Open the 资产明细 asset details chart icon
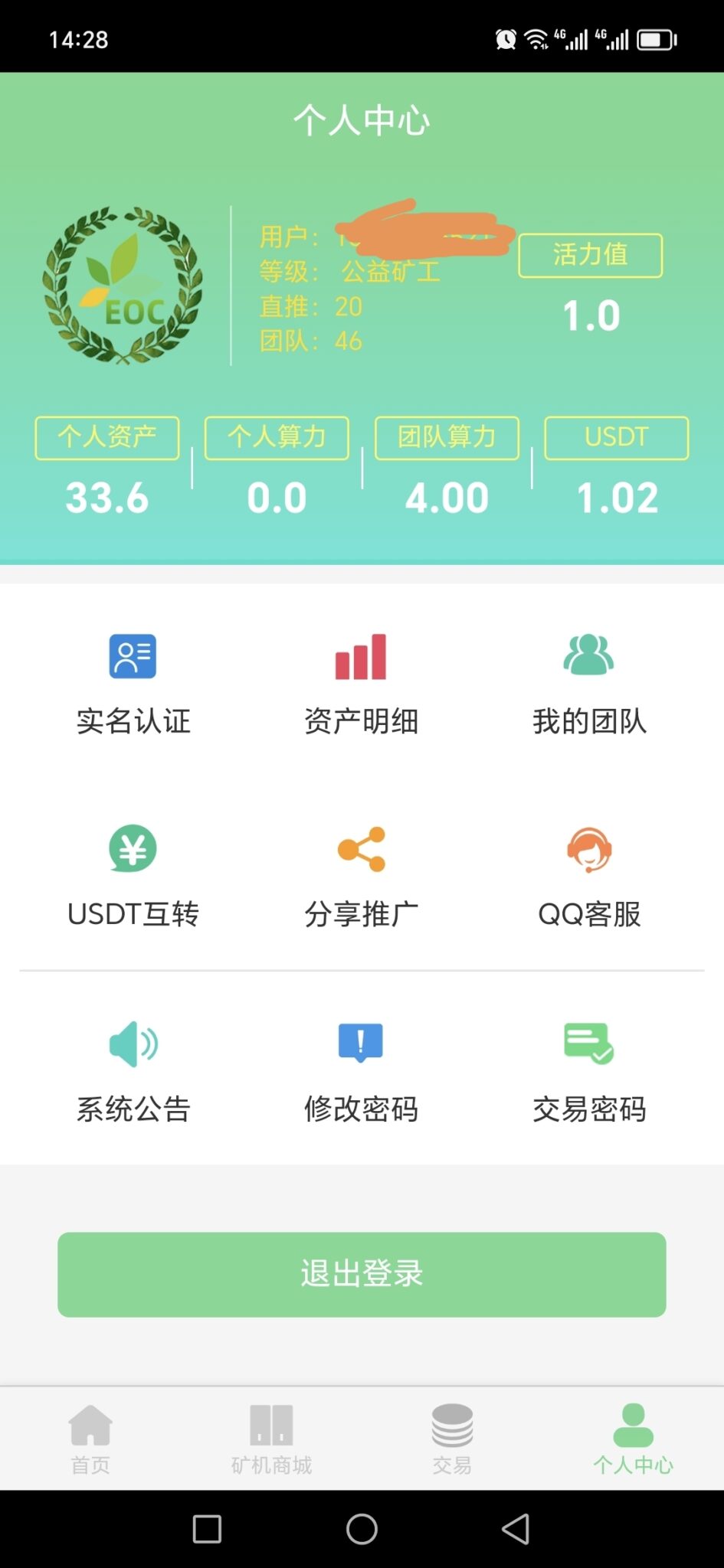724x1568 pixels. (x=360, y=657)
